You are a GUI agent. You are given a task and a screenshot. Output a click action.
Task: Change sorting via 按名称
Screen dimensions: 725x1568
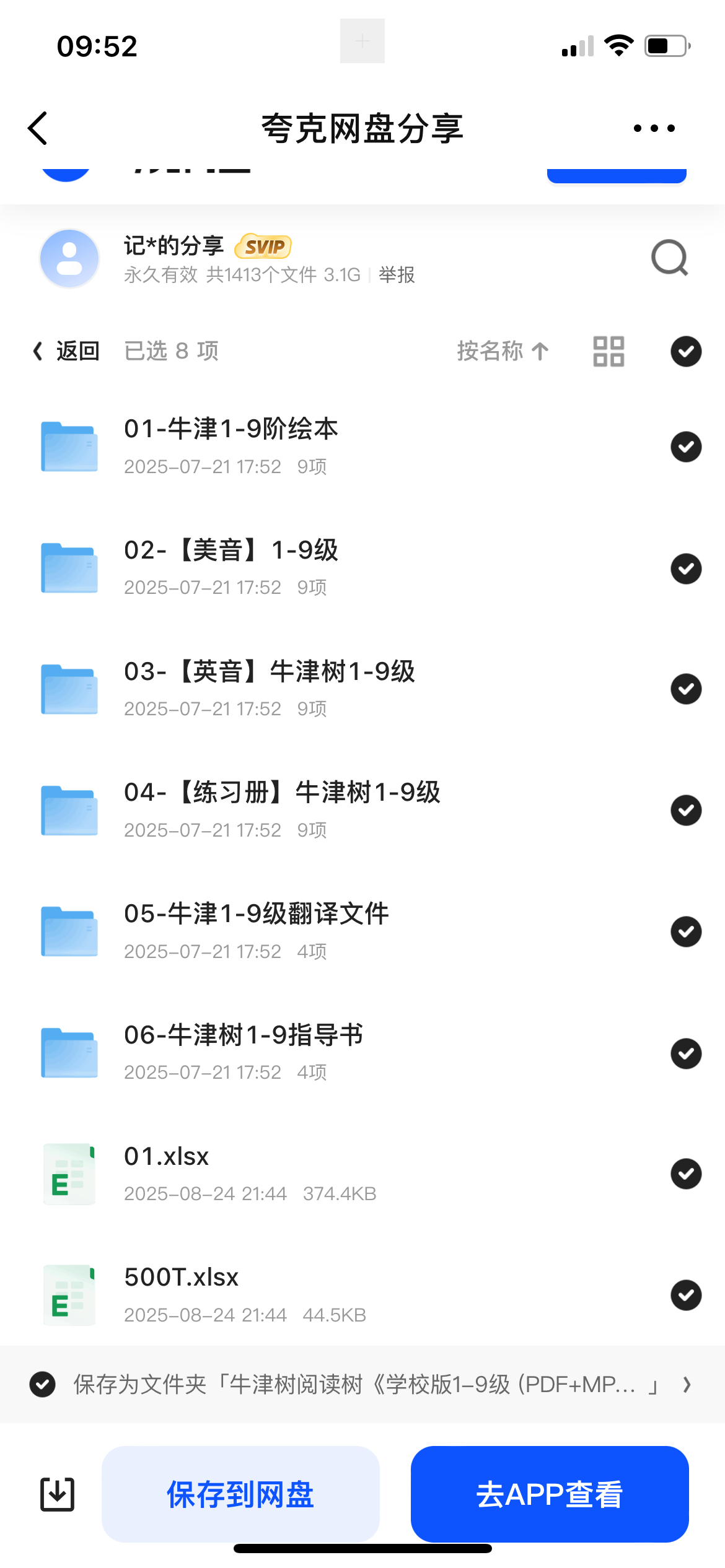(x=503, y=351)
